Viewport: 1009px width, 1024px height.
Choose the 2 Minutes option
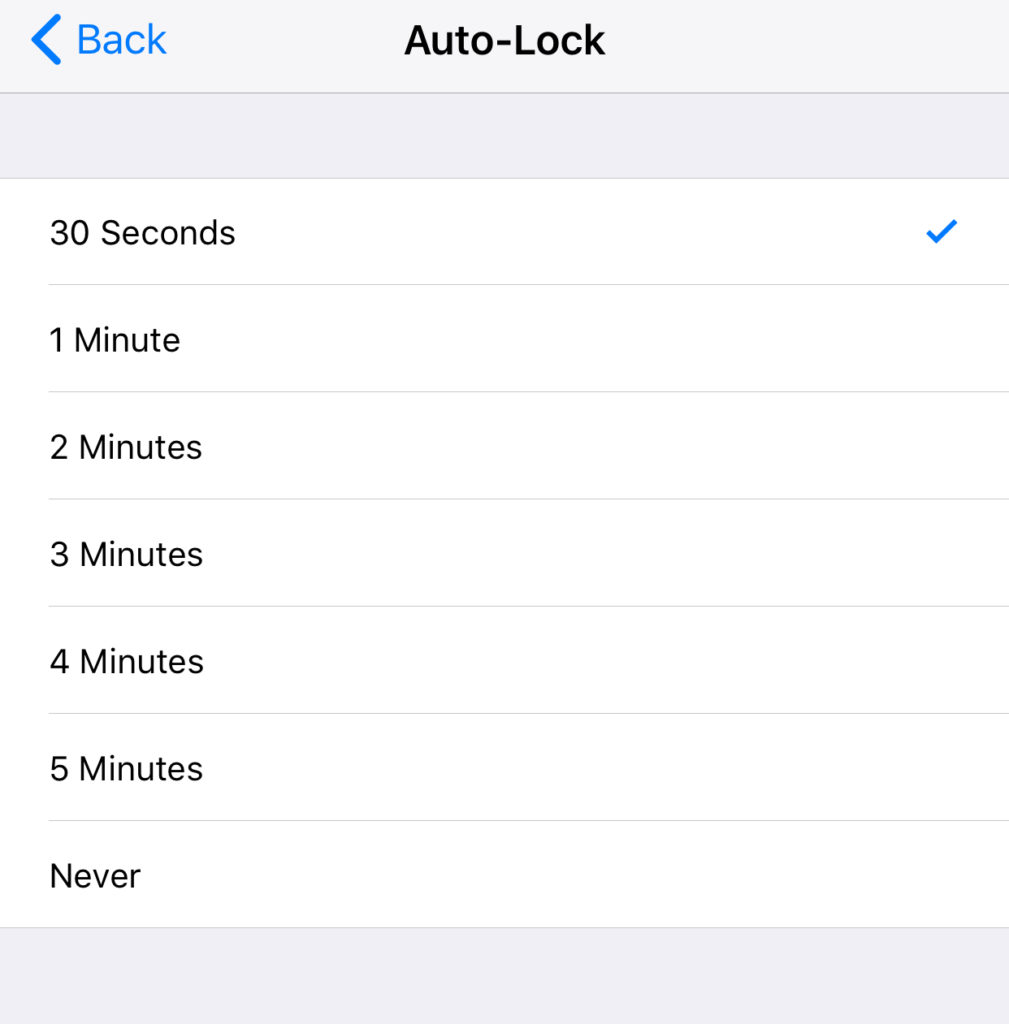pos(126,447)
